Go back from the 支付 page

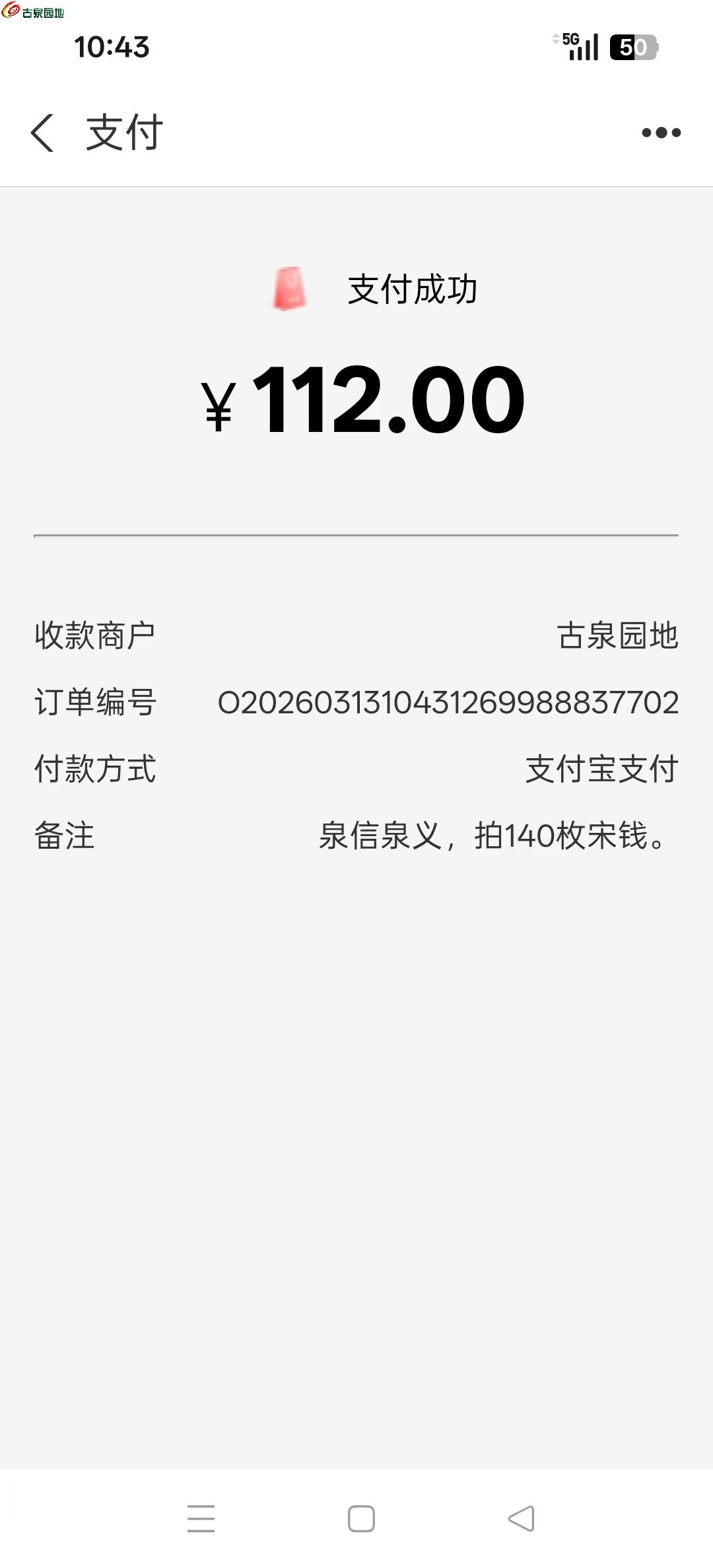click(x=42, y=133)
